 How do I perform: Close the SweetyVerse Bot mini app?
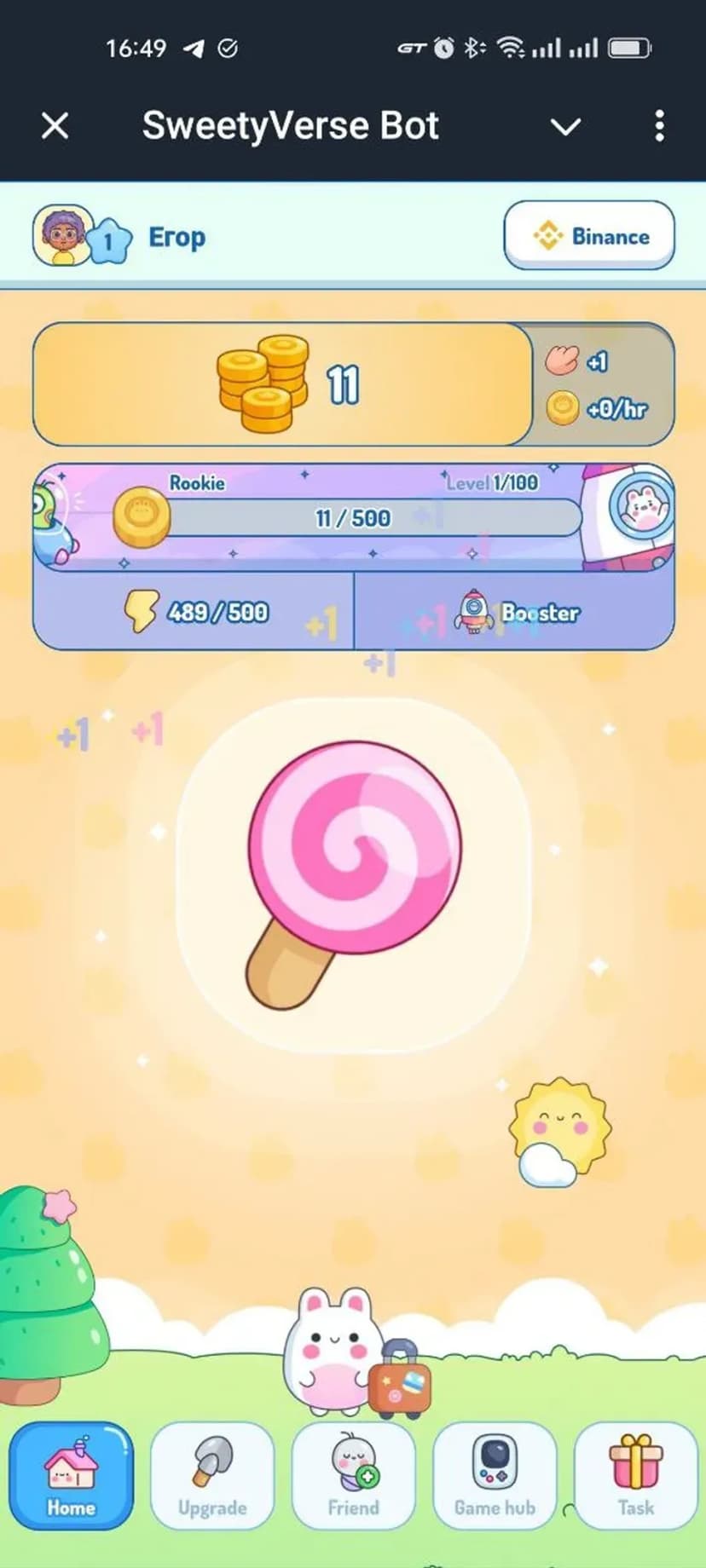[55, 126]
